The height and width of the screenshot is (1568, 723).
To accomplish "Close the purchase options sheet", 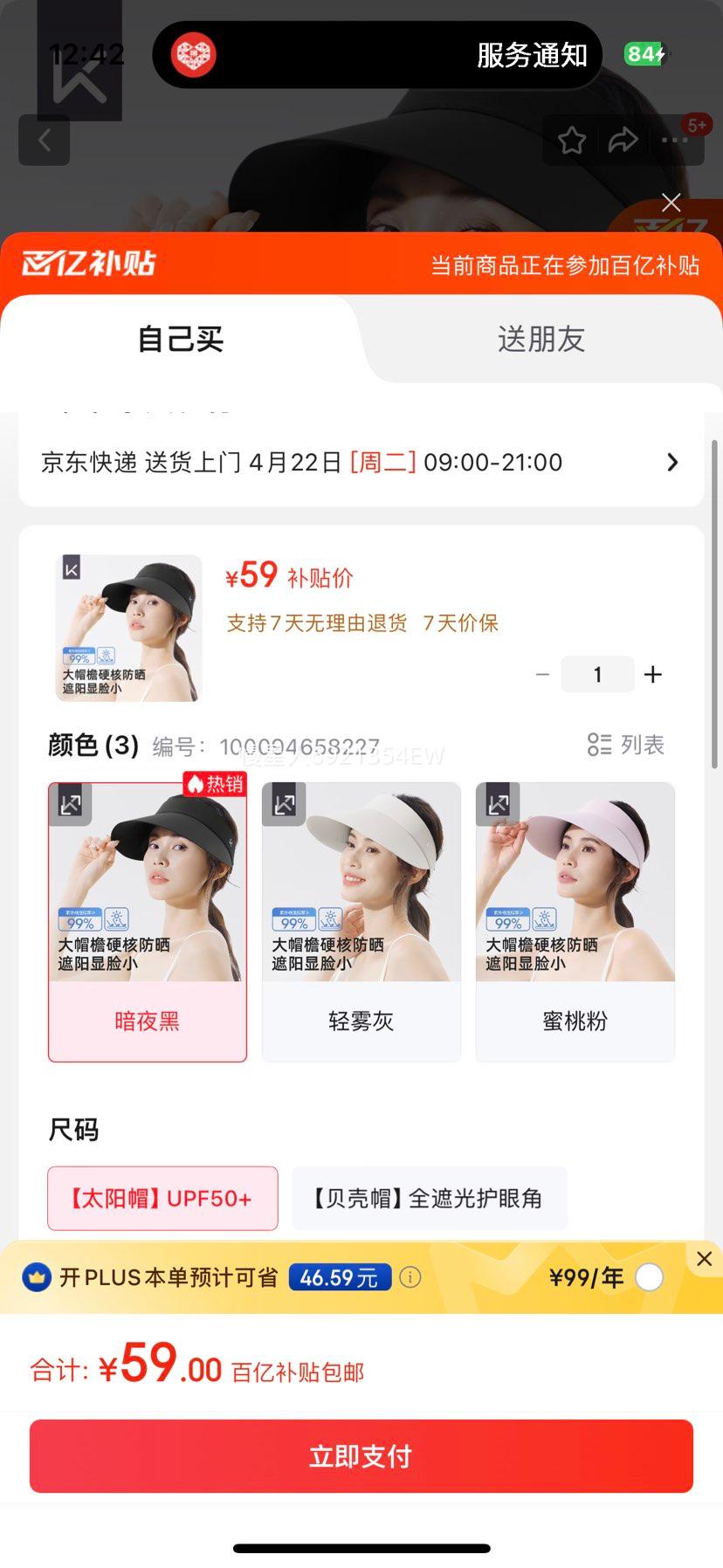I will [x=671, y=203].
